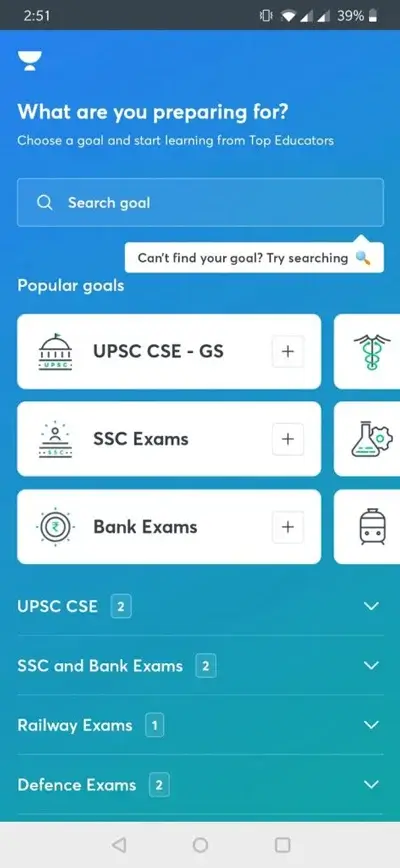Add the Bank Exams goal
Screen dimensions: 400x868
288,527
